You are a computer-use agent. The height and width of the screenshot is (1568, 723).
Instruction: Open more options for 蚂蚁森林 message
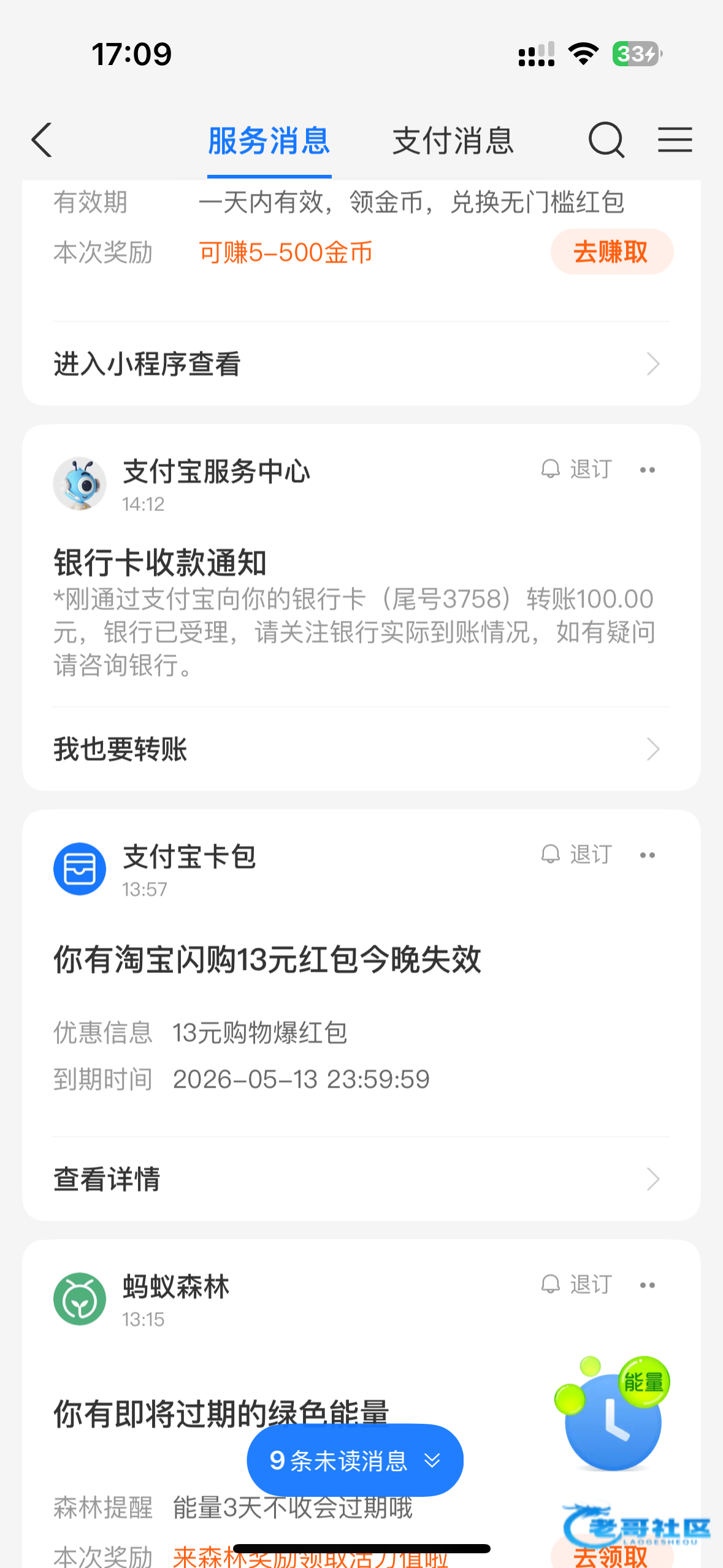click(648, 1285)
